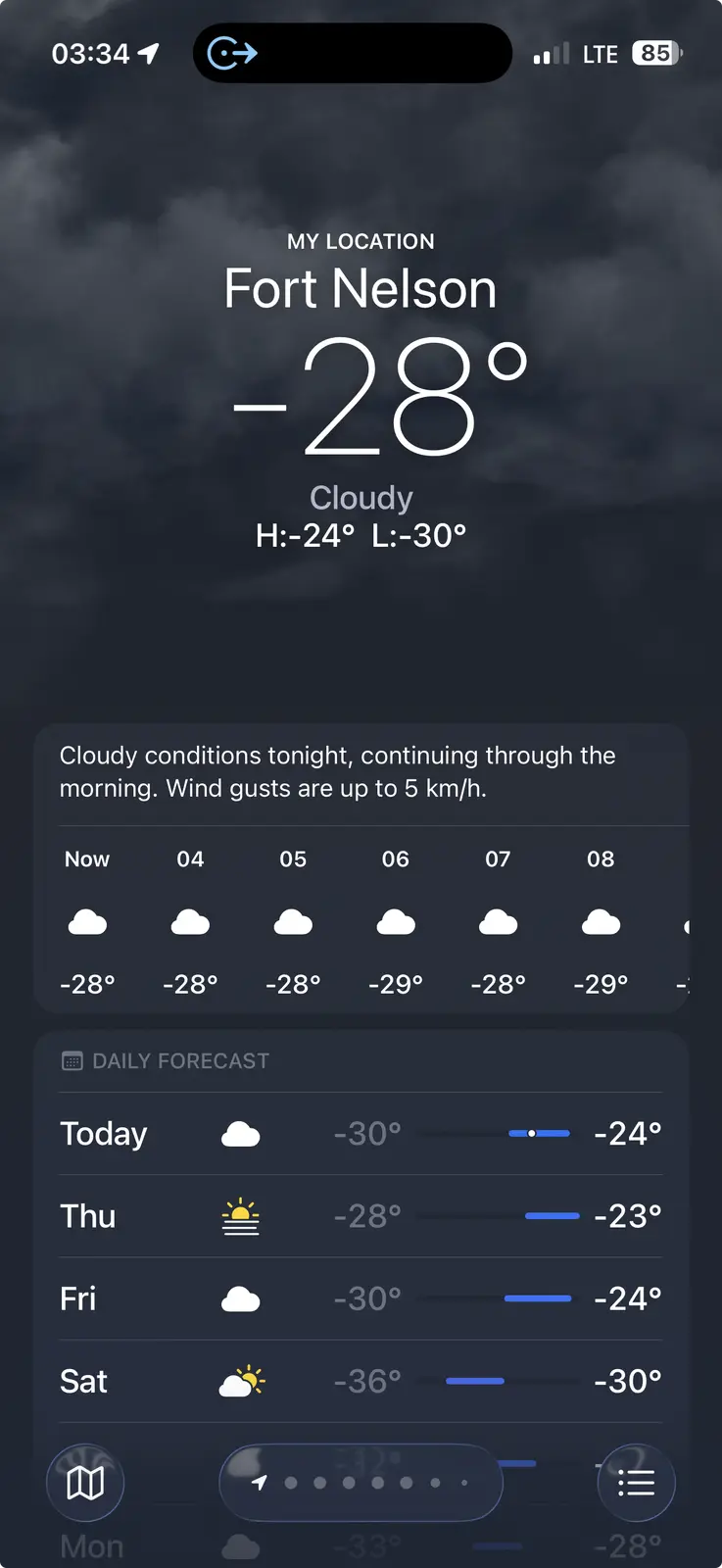
Task: Select the Fri forecast row
Action: [x=361, y=1298]
